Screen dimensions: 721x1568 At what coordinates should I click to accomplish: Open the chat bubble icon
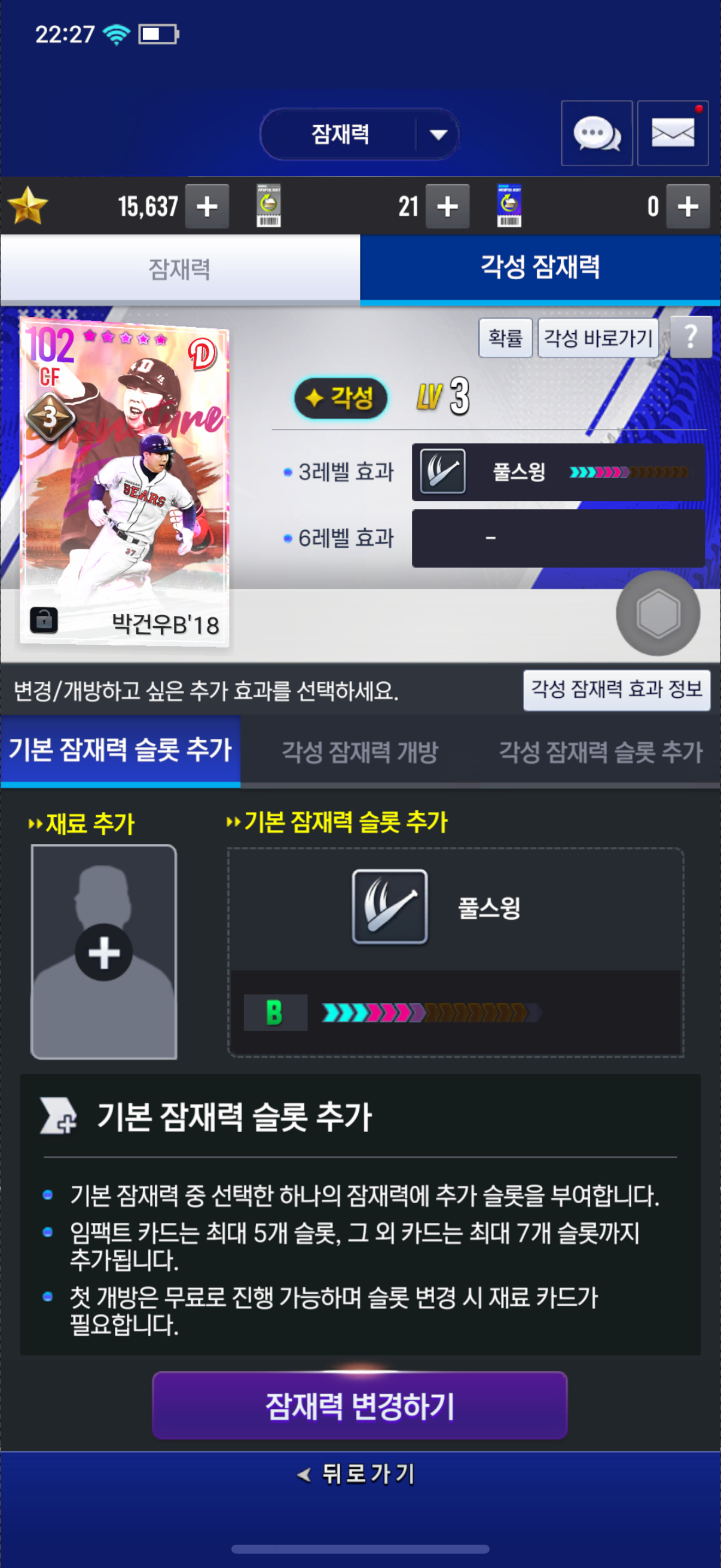[596, 133]
